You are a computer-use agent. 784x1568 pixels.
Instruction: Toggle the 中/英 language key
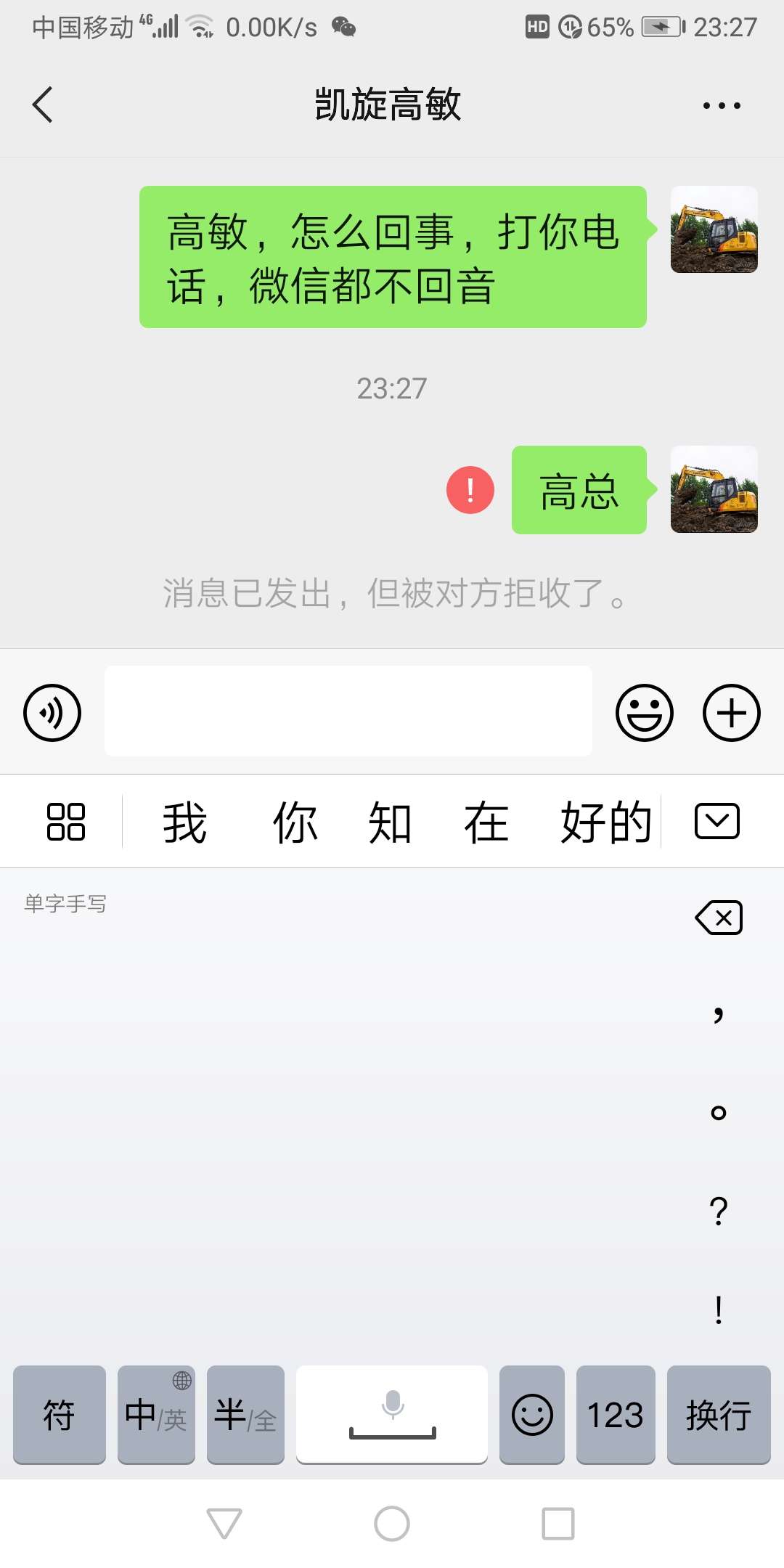156,1415
